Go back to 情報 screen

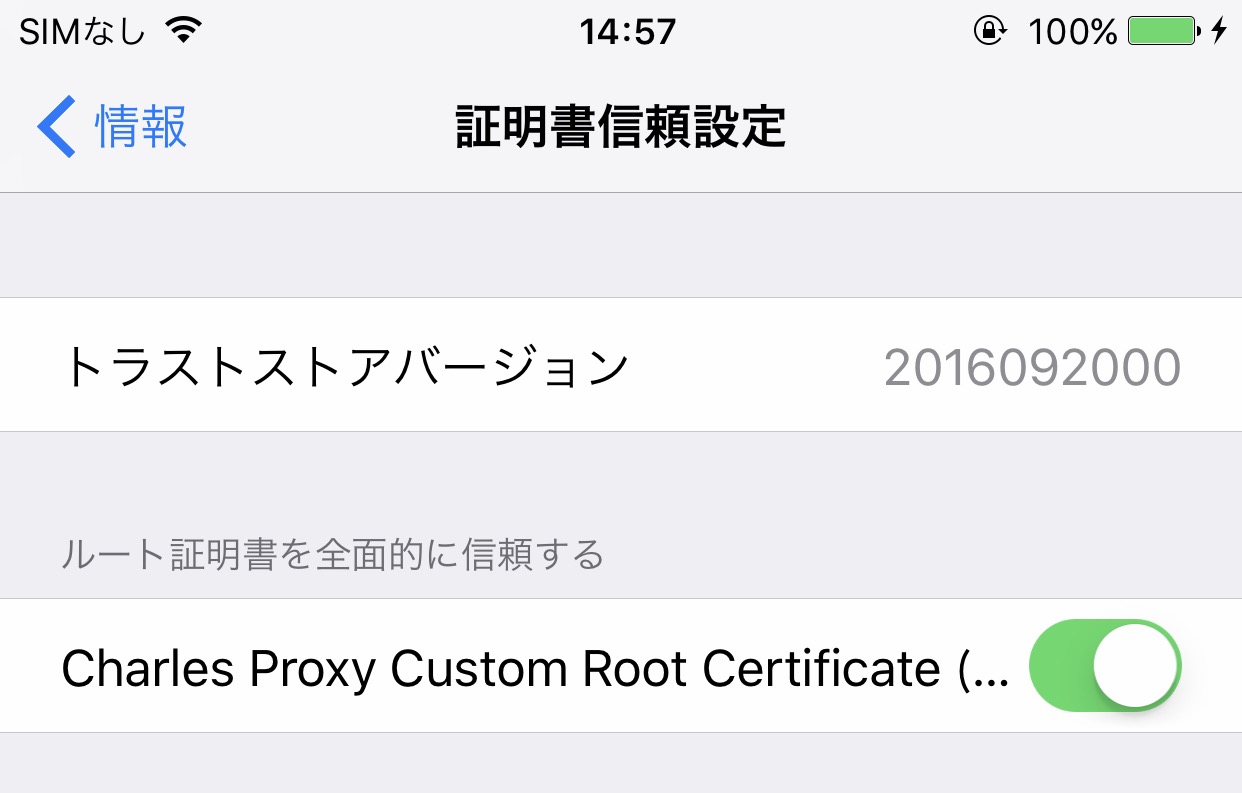click(112, 128)
